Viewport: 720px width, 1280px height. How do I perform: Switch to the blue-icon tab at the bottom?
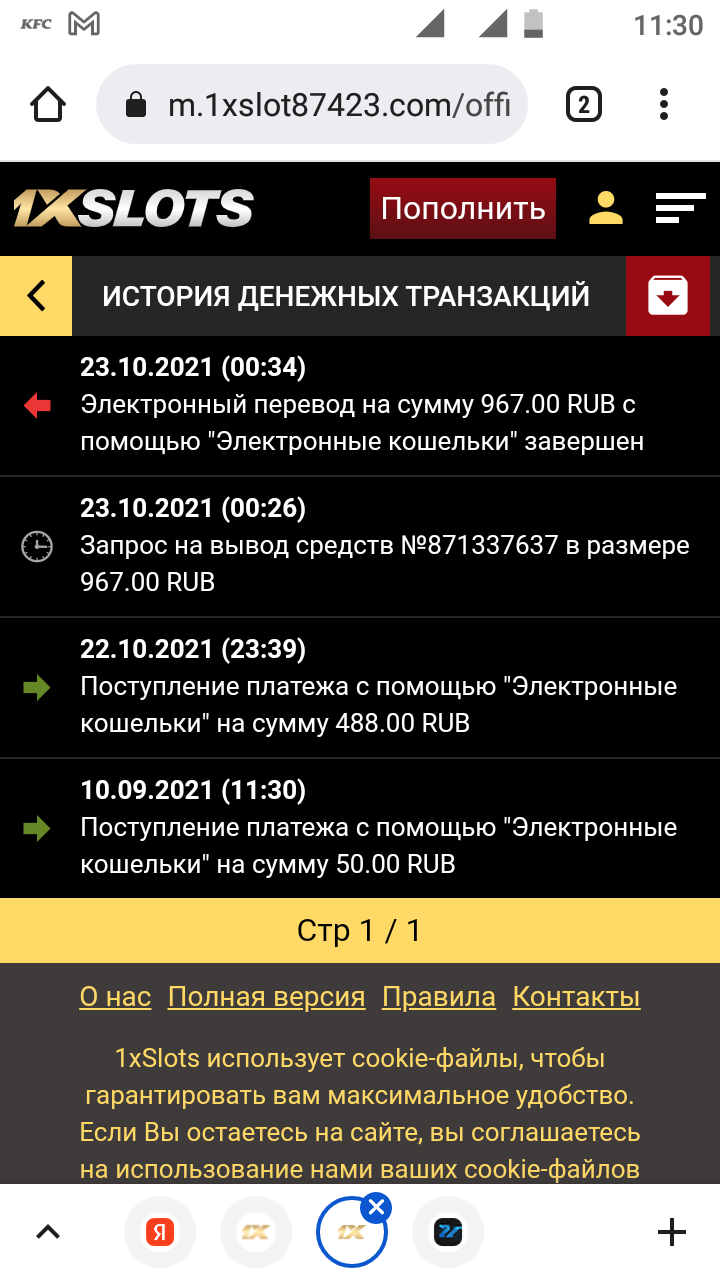point(448,1232)
